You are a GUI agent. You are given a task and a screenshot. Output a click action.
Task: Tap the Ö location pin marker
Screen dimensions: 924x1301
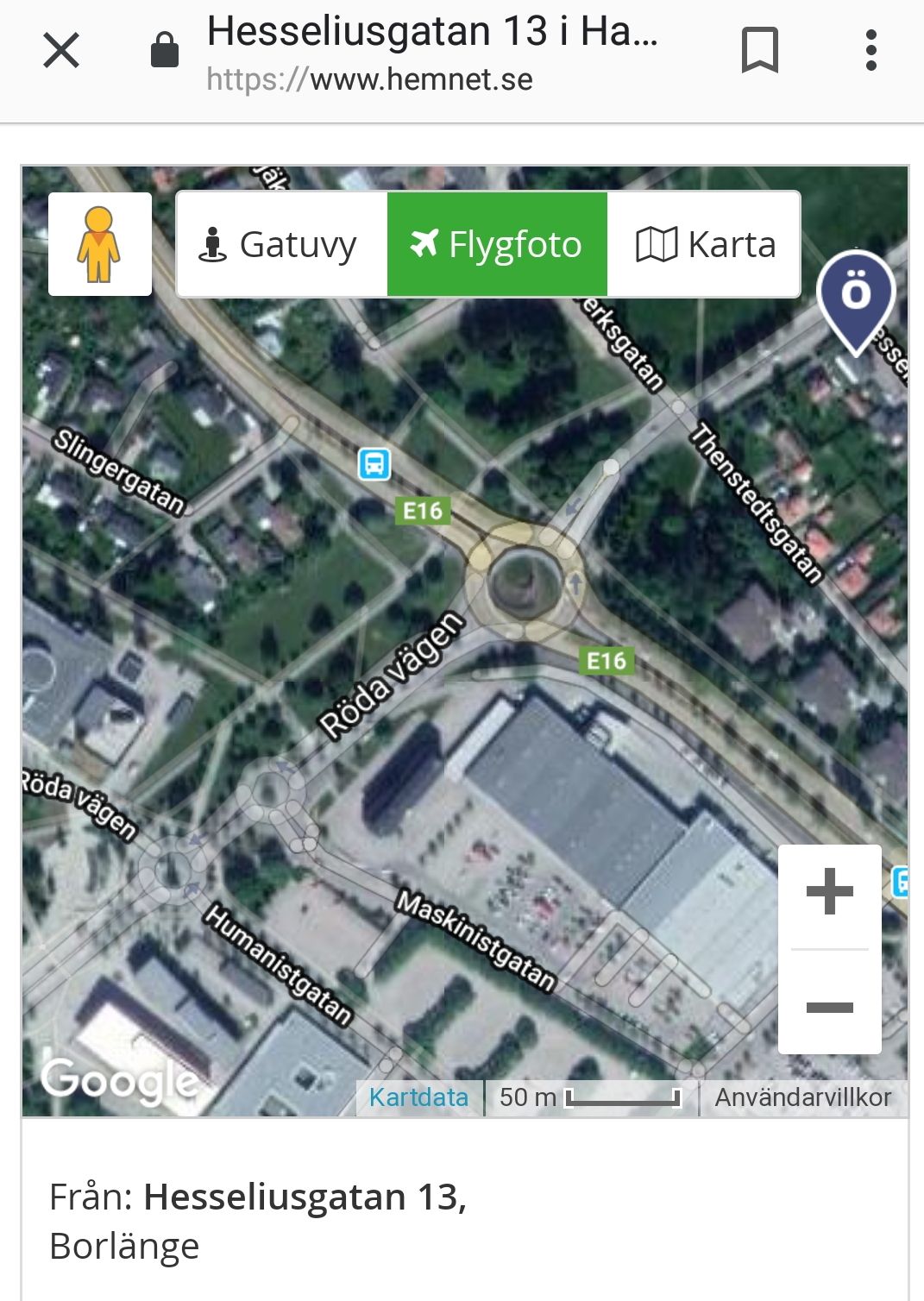tap(855, 299)
